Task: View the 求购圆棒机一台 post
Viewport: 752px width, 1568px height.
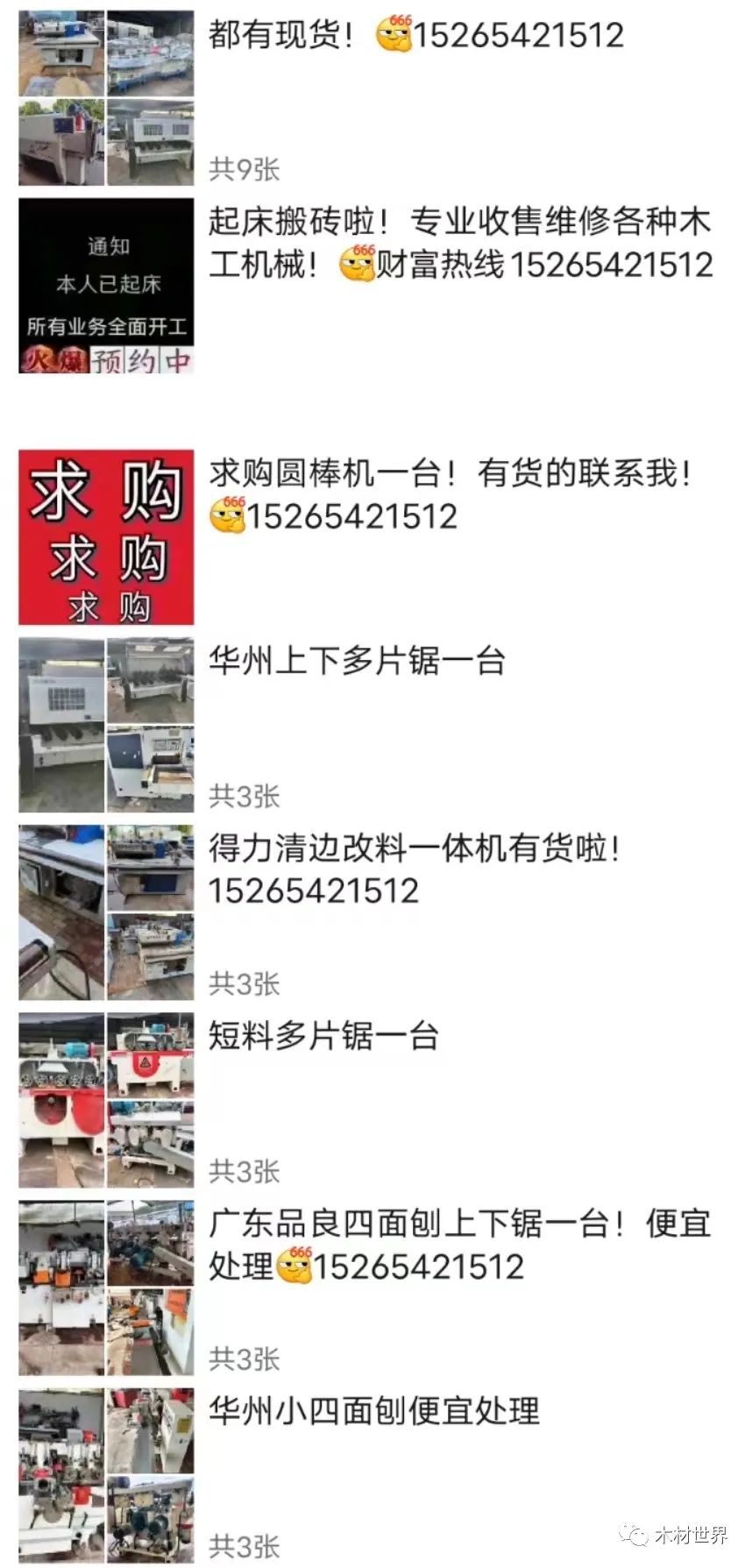Action: coord(450,493)
